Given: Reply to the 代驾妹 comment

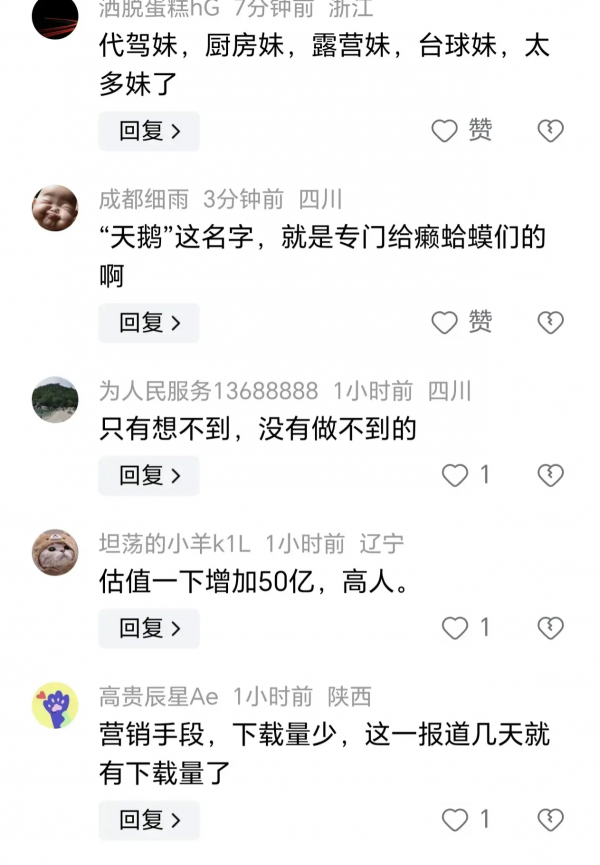Looking at the screenshot, I should click(x=149, y=131).
